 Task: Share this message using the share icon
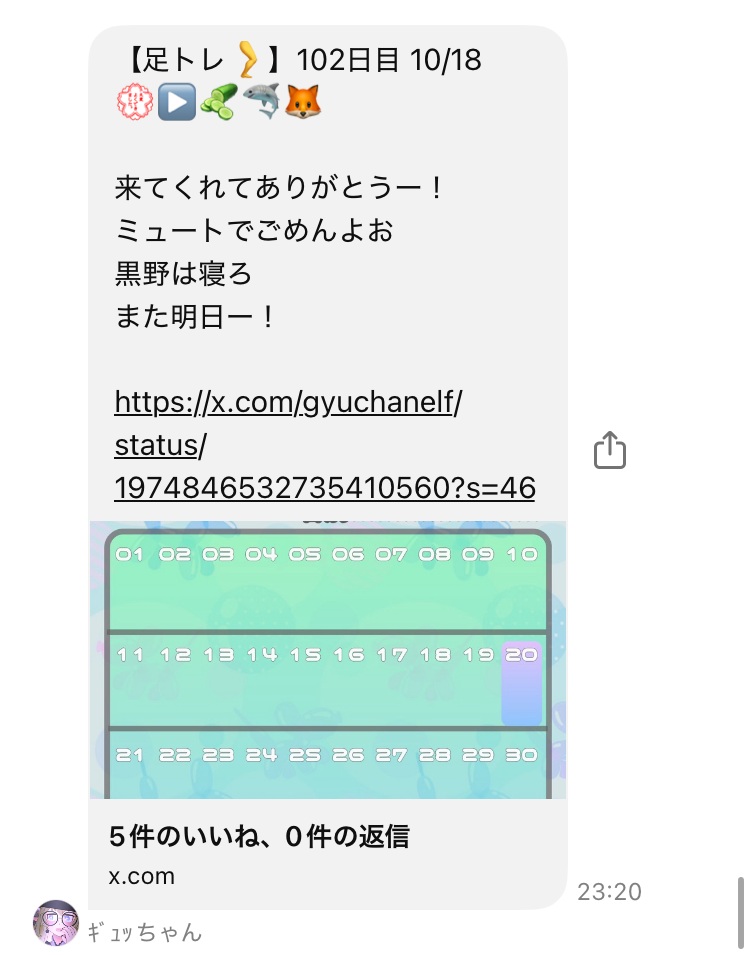609,451
